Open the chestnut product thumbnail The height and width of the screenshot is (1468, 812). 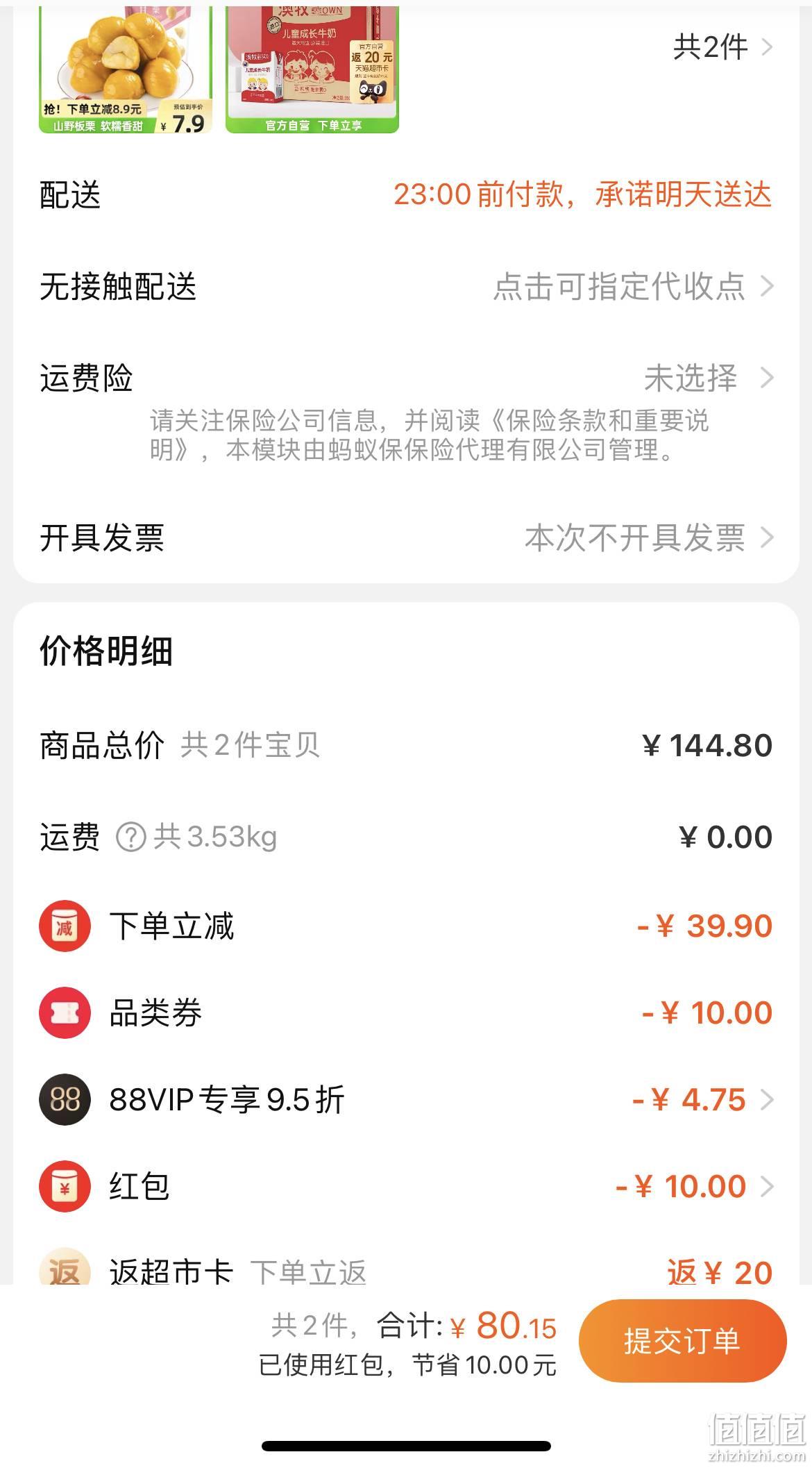pyautogui.click(x=126, y=69)
